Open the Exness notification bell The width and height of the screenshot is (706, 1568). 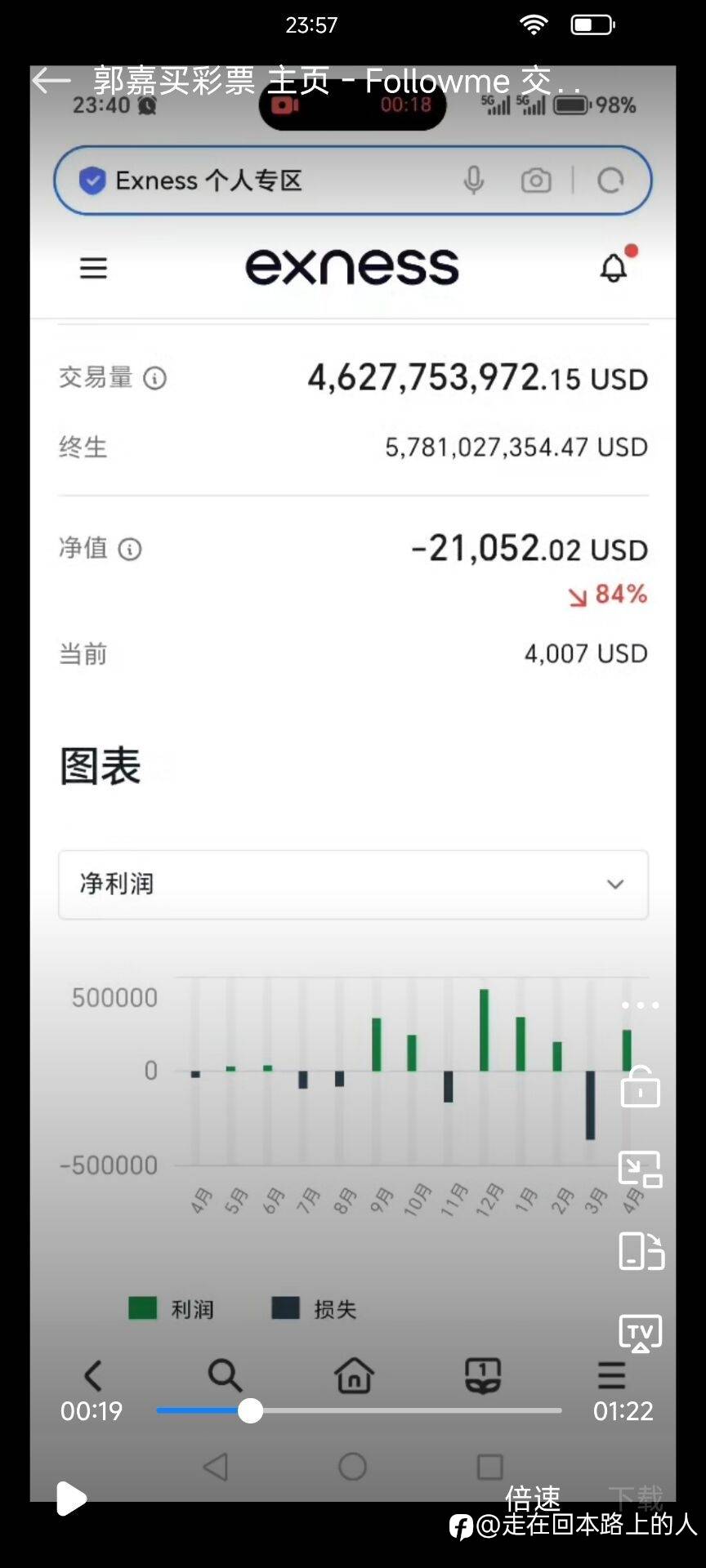611,267
